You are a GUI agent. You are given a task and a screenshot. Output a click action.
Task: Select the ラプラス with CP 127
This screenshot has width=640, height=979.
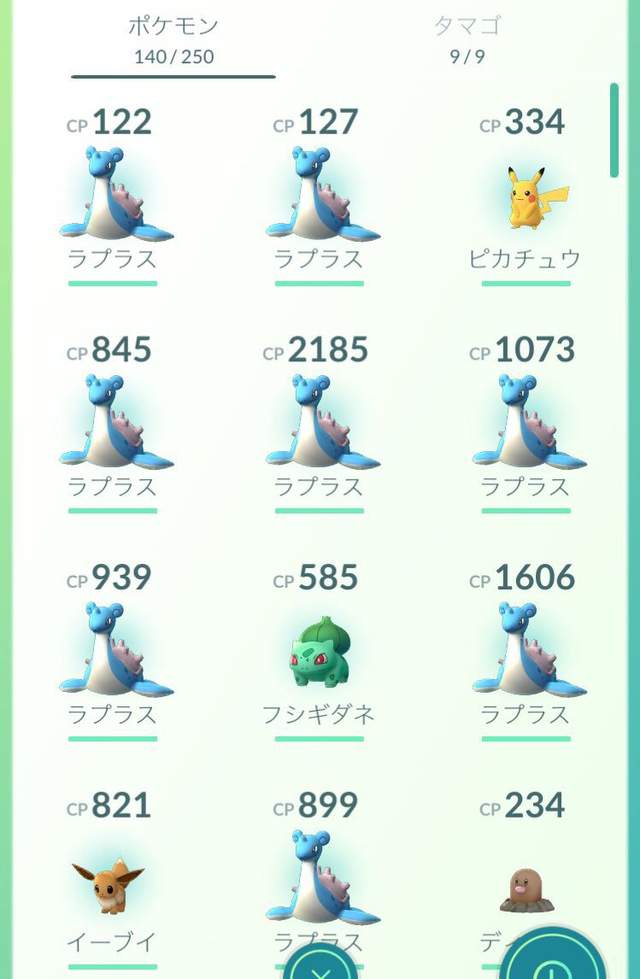319,195
